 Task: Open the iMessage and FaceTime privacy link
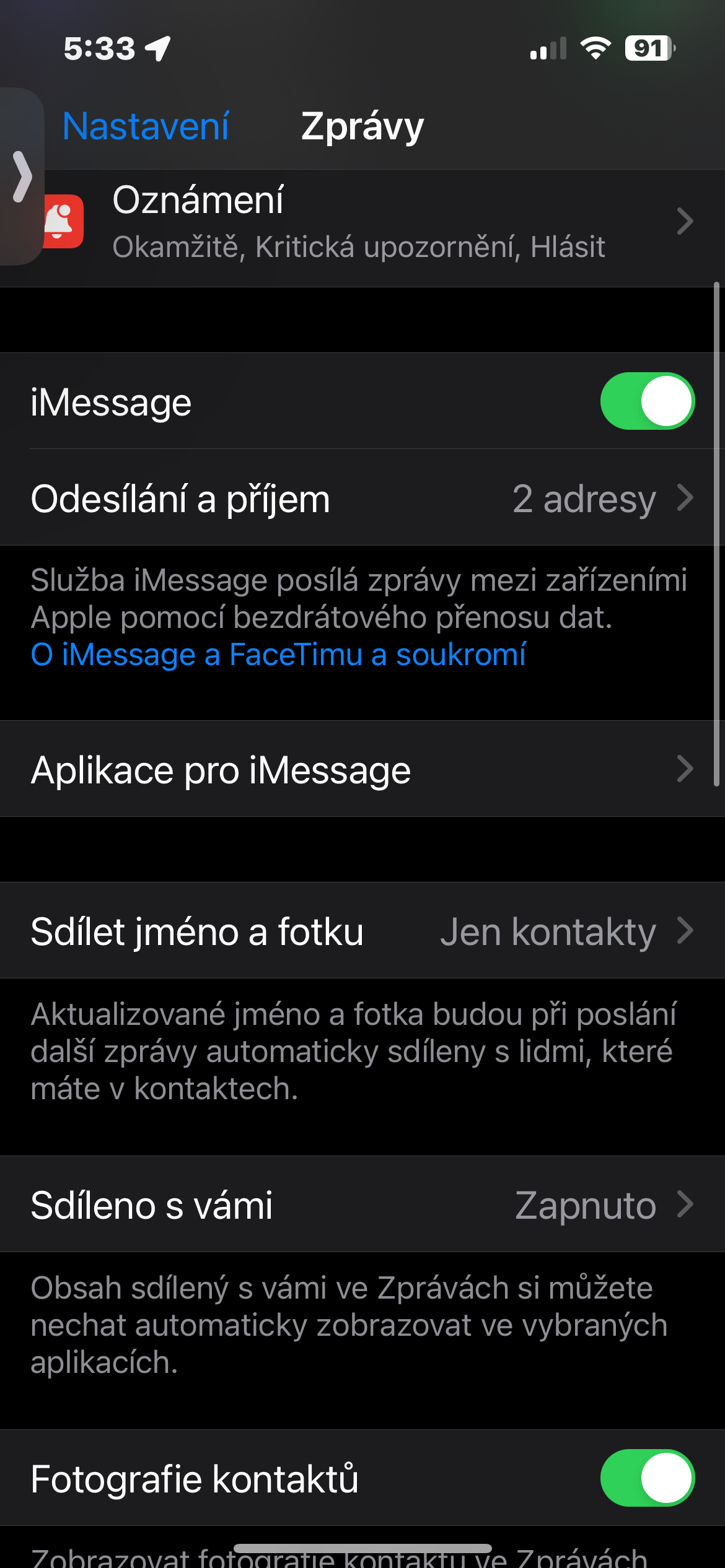tap(278, 655)
